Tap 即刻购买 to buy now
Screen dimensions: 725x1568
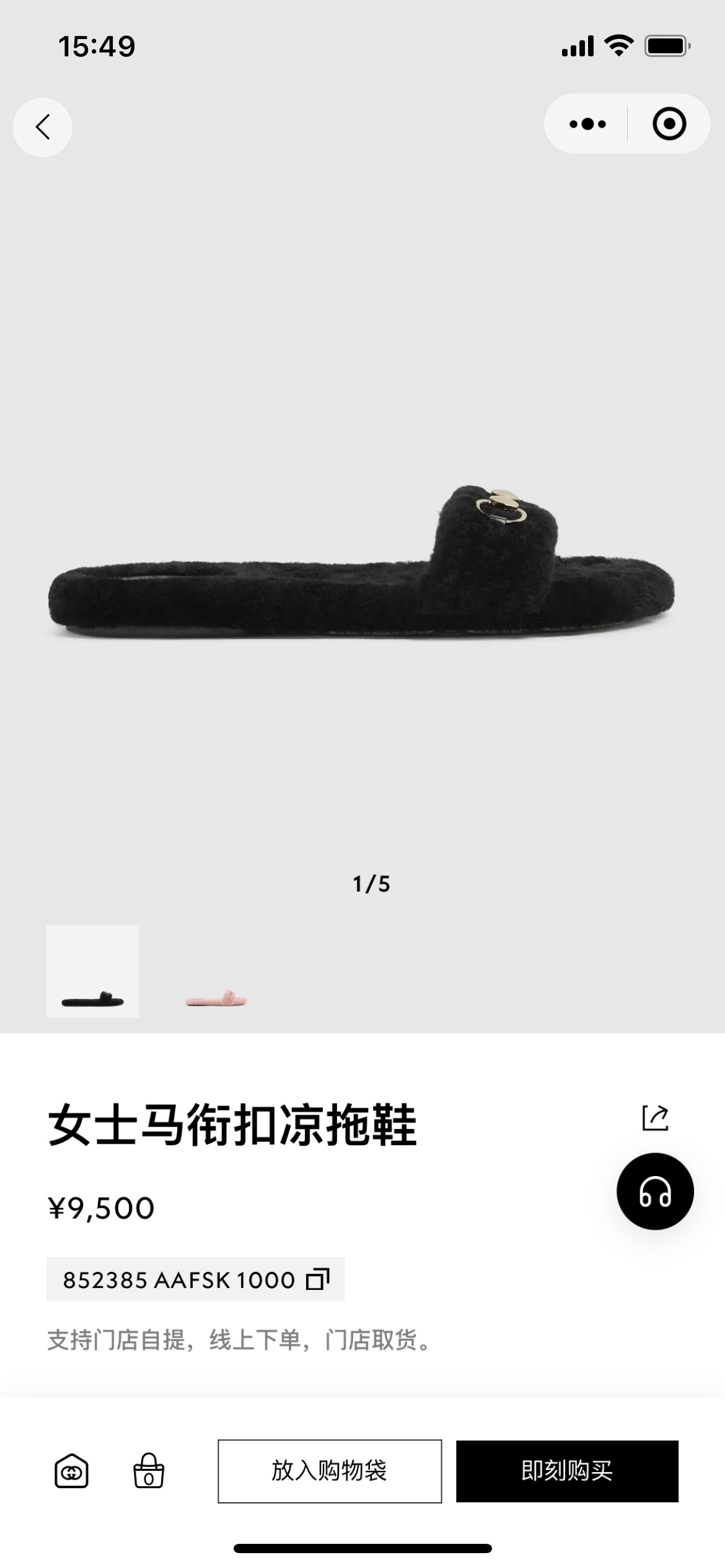tap(567, 1471)
